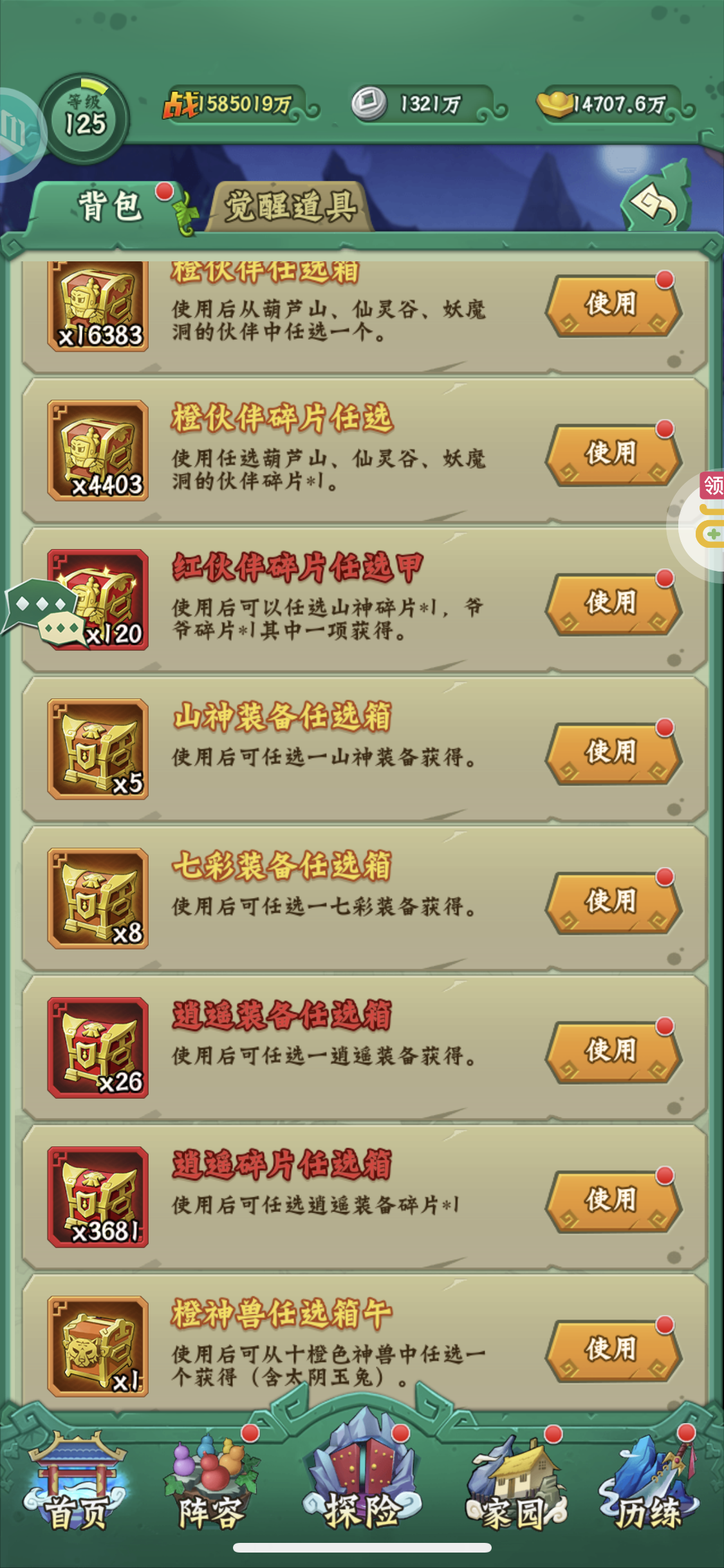Select the 背包 tab
This screenshot has height=1568, width=724.
click(x=108, y=207)
